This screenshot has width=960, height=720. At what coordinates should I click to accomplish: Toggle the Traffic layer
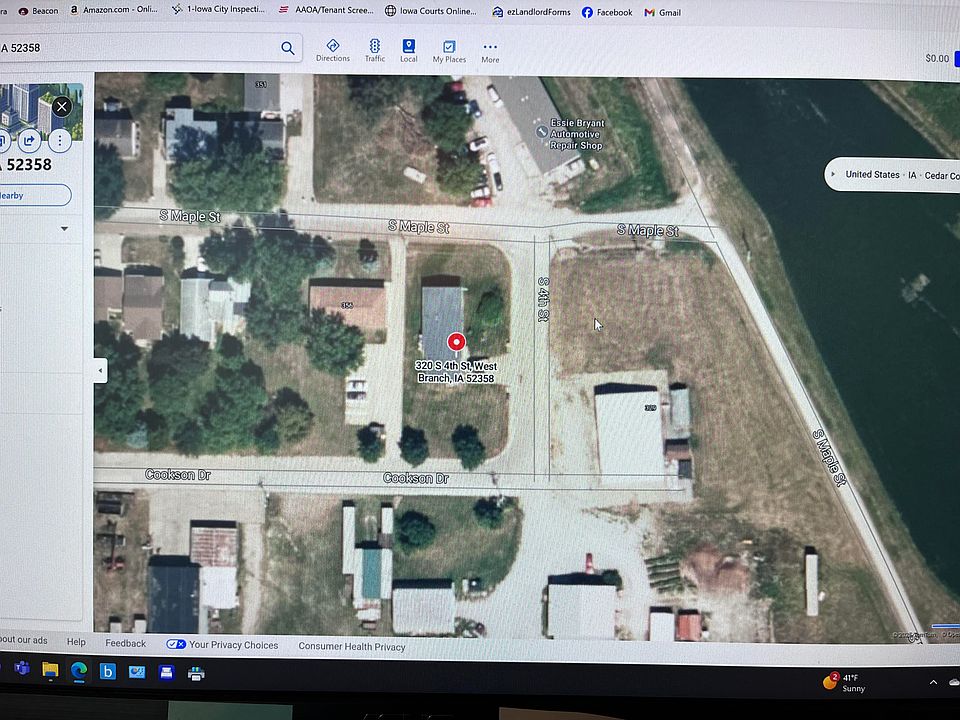(375, 51)
